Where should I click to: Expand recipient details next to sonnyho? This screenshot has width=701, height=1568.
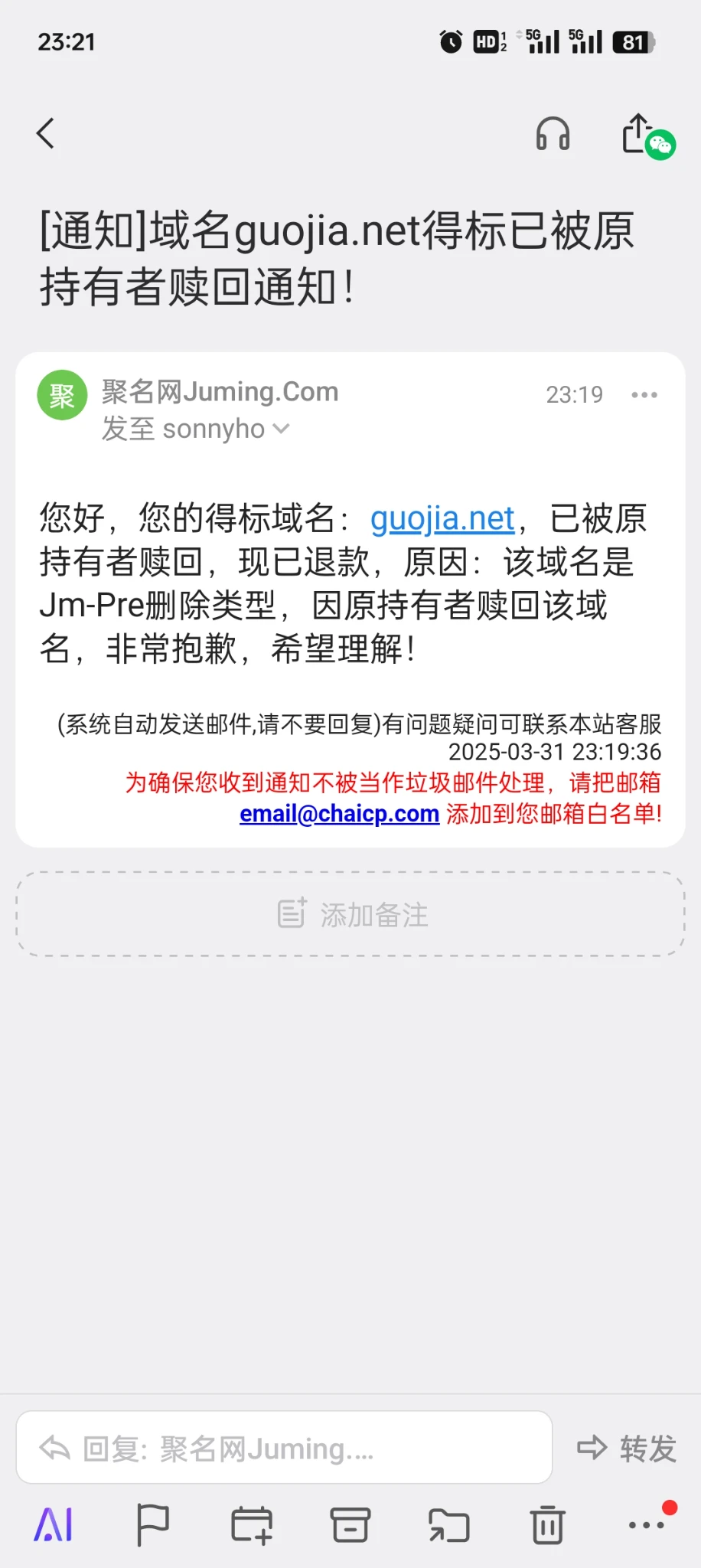point(281,429)
